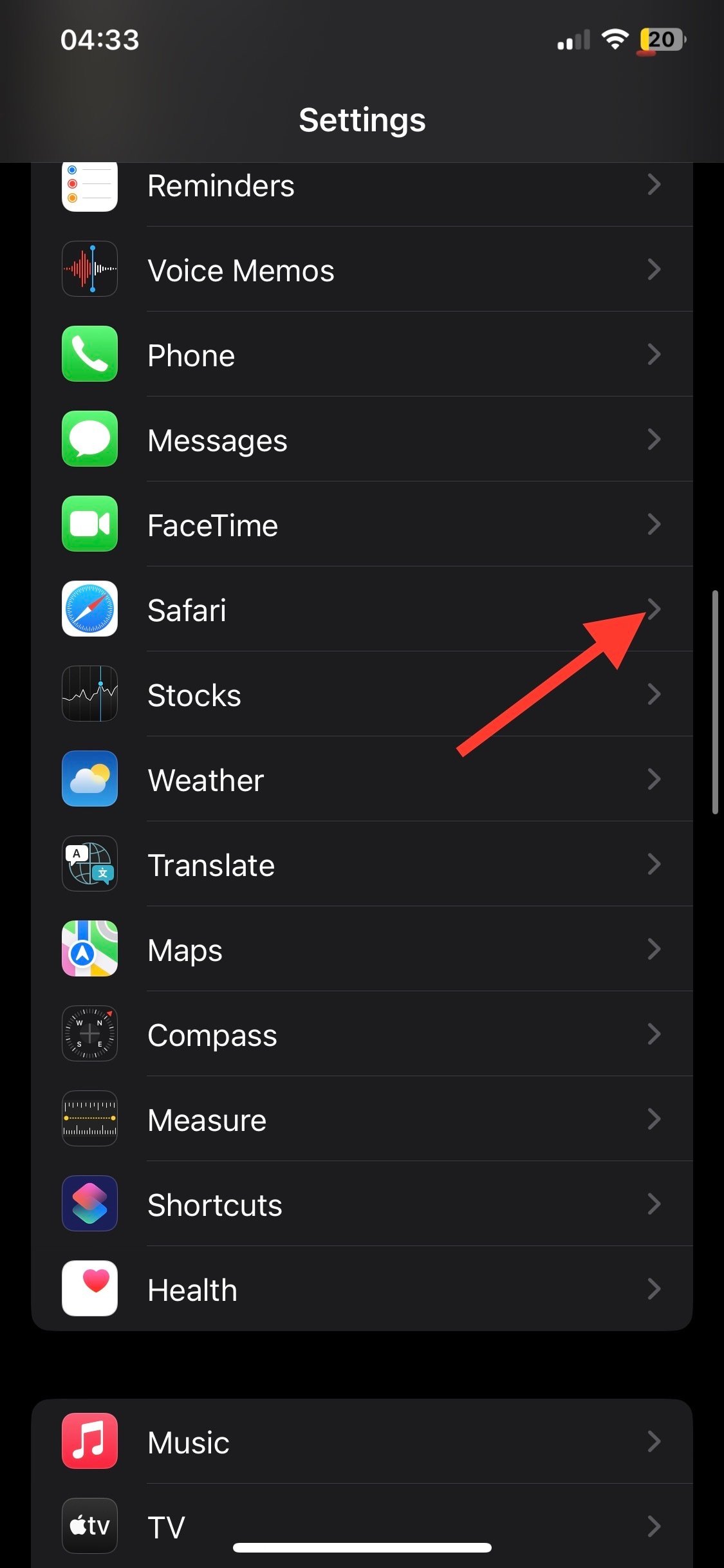
Task: Open Maps settings
Action: pyautogui.click(x=362, y=949)
